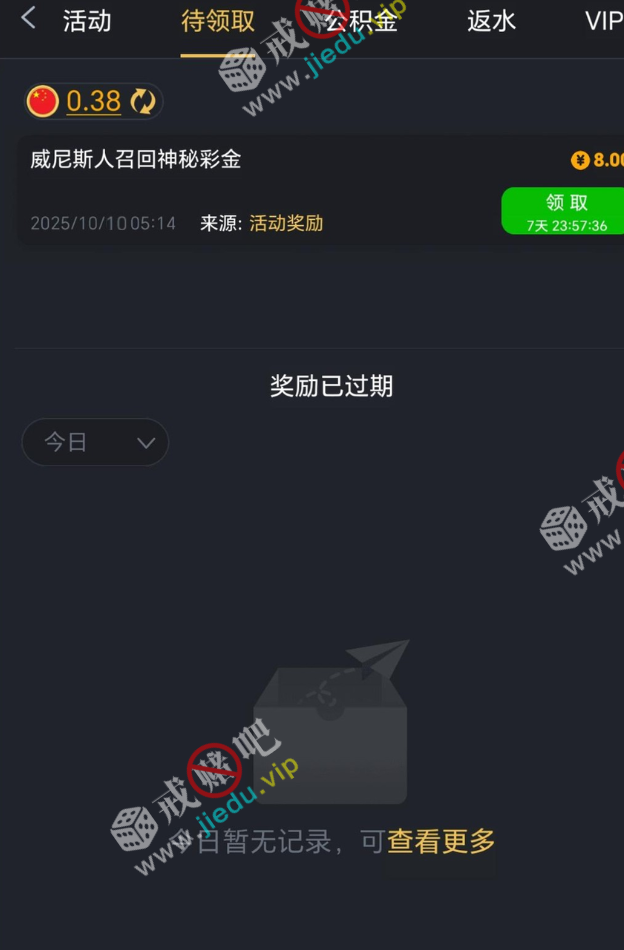Refresh the 0.38 balance
Image resolution: width=624 pixels, height=950 pixels.
click(143, 101)
